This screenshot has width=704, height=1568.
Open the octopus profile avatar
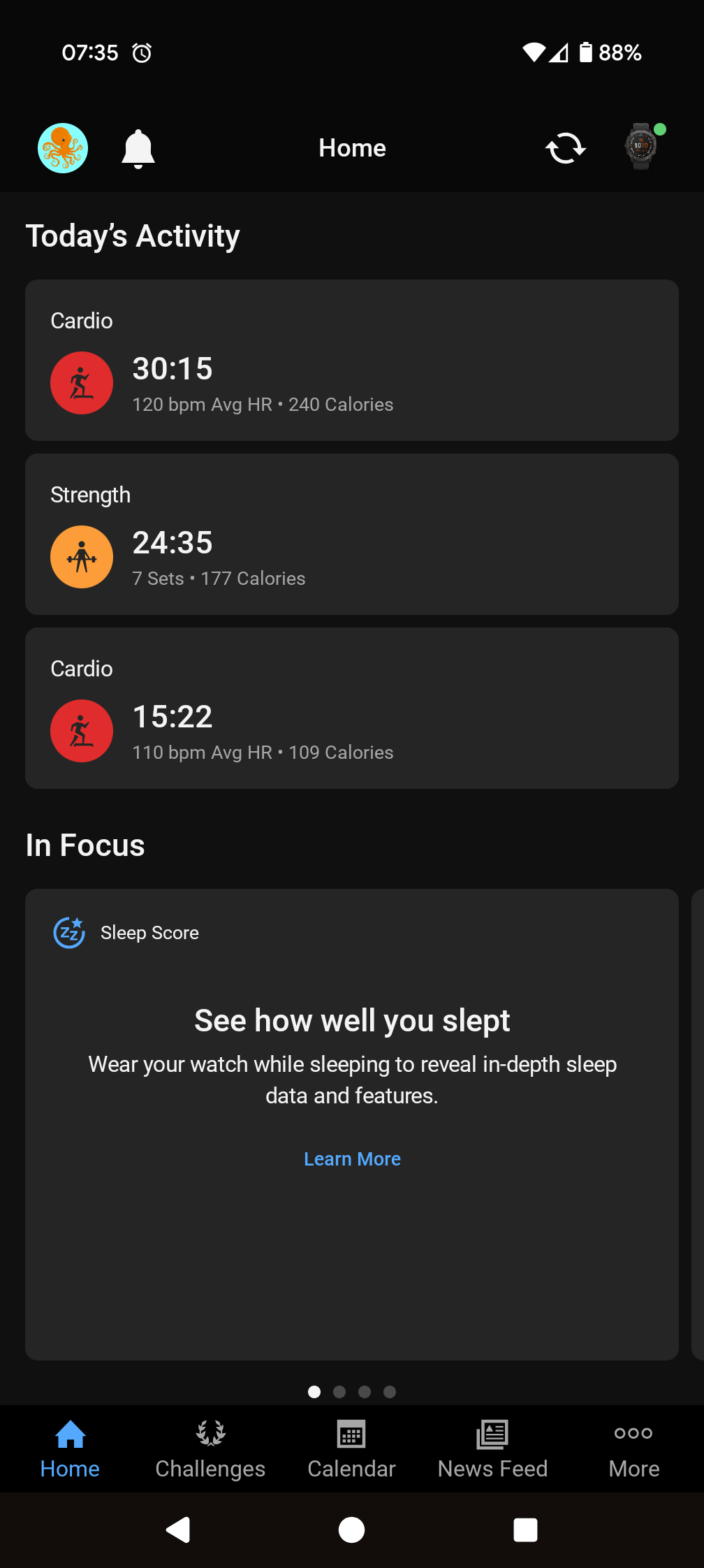[63, 148]
